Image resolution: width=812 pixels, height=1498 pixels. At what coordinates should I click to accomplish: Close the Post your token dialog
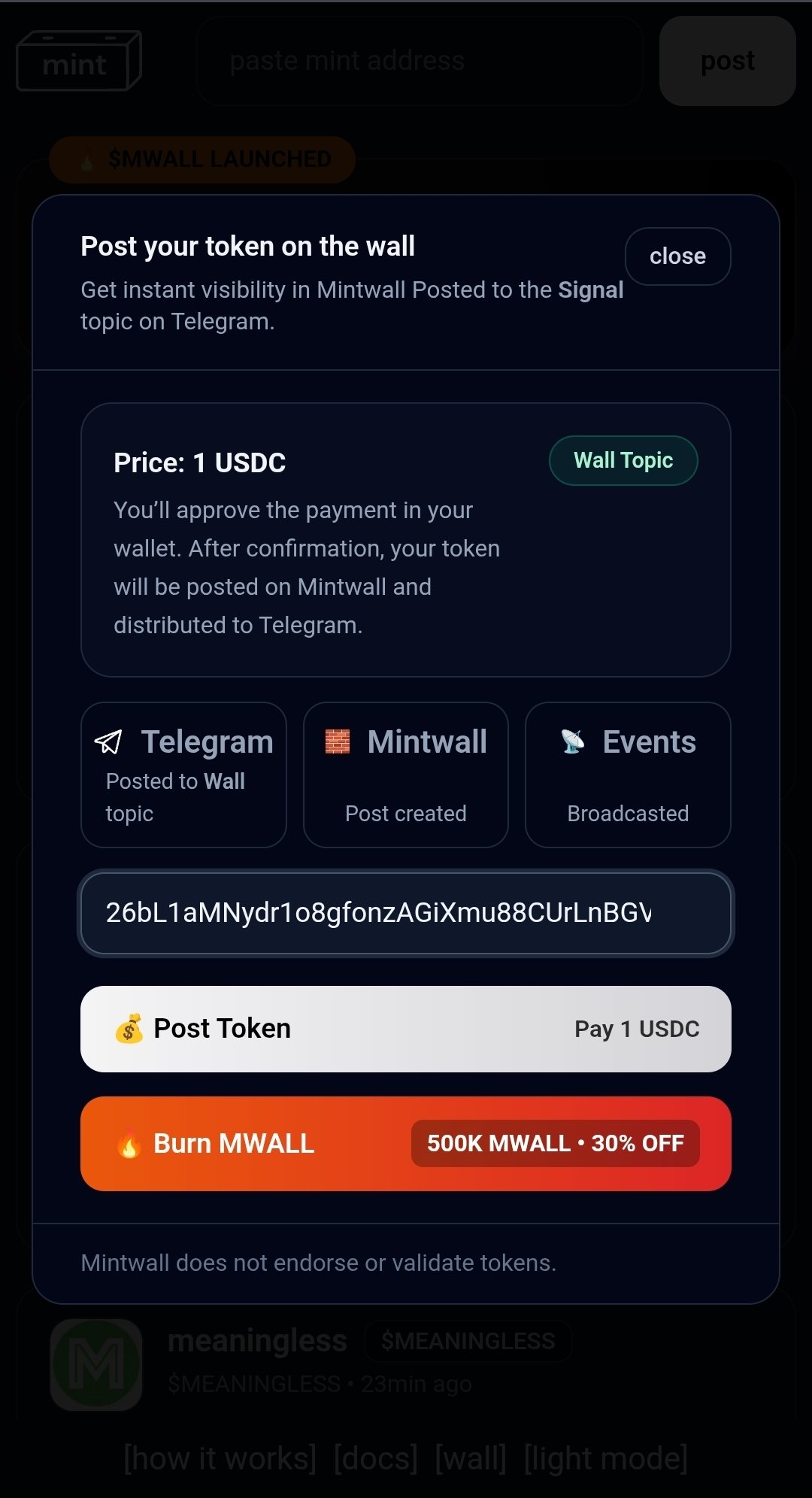click(x=677, y=256)
